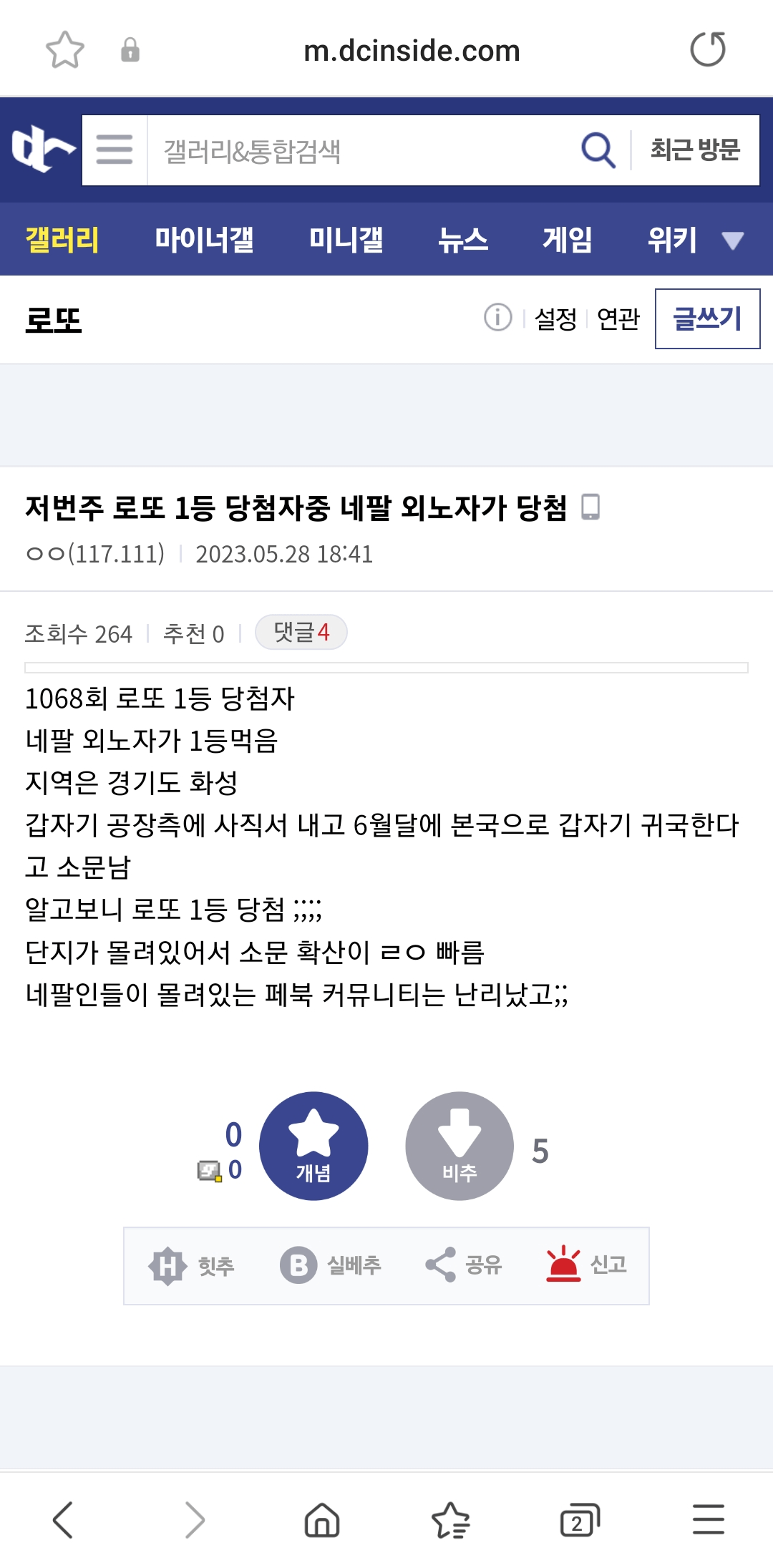Image resolution: width=773 pixels, height=1568 pixels.
Task: Downvote the post with 비추 button
Action: [460, 1146]
